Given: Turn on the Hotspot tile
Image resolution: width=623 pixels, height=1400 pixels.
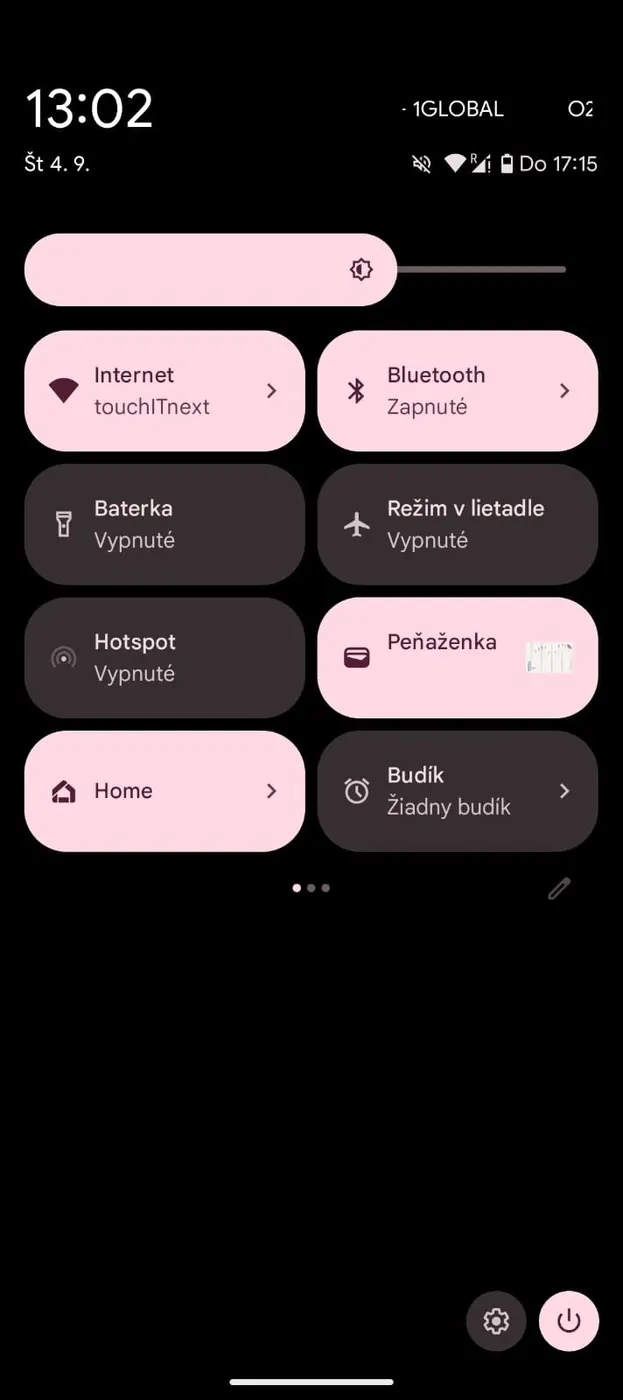Looking at the screenshot, I should (x=164, y=657).
